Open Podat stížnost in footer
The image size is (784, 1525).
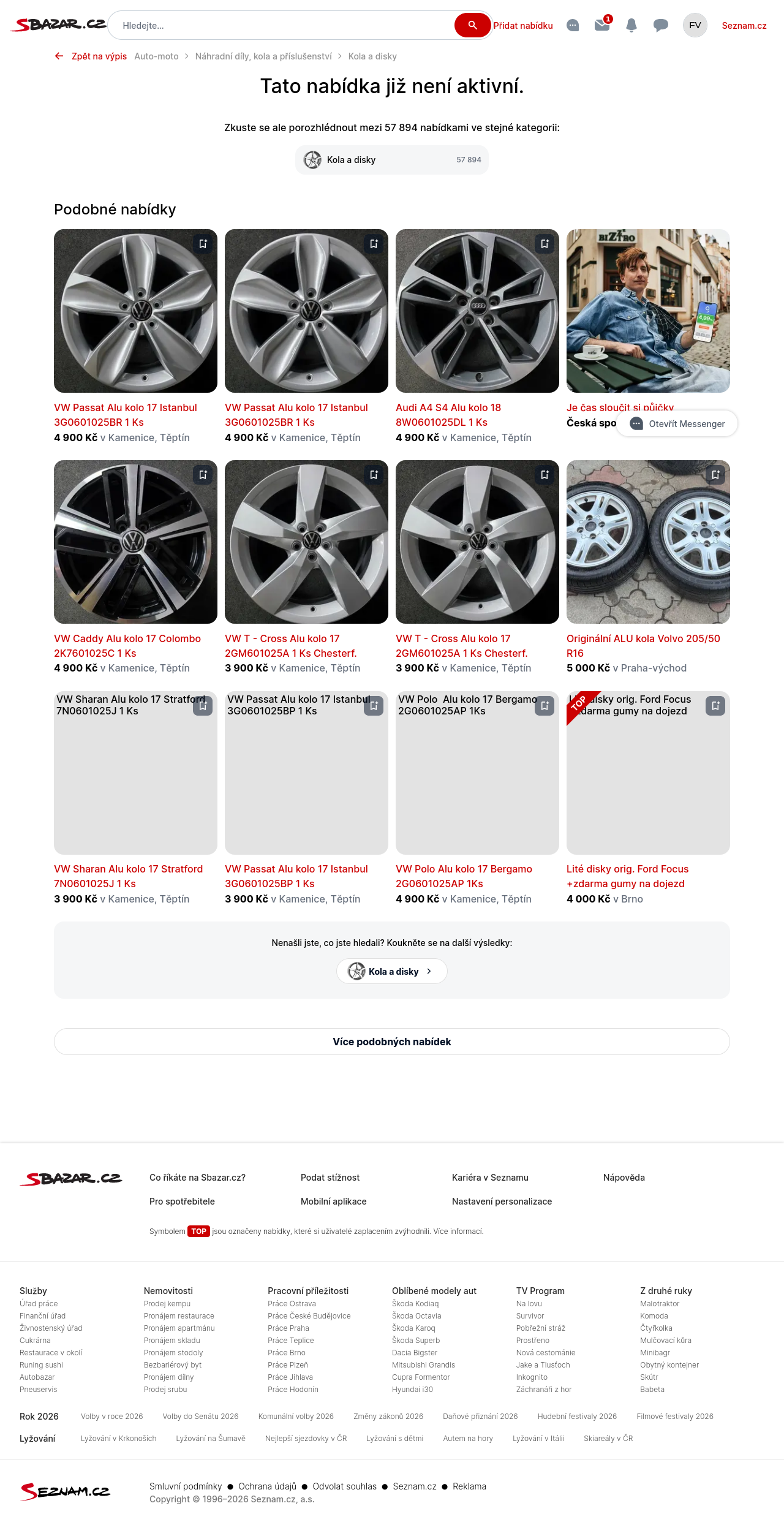point(330,1178)
